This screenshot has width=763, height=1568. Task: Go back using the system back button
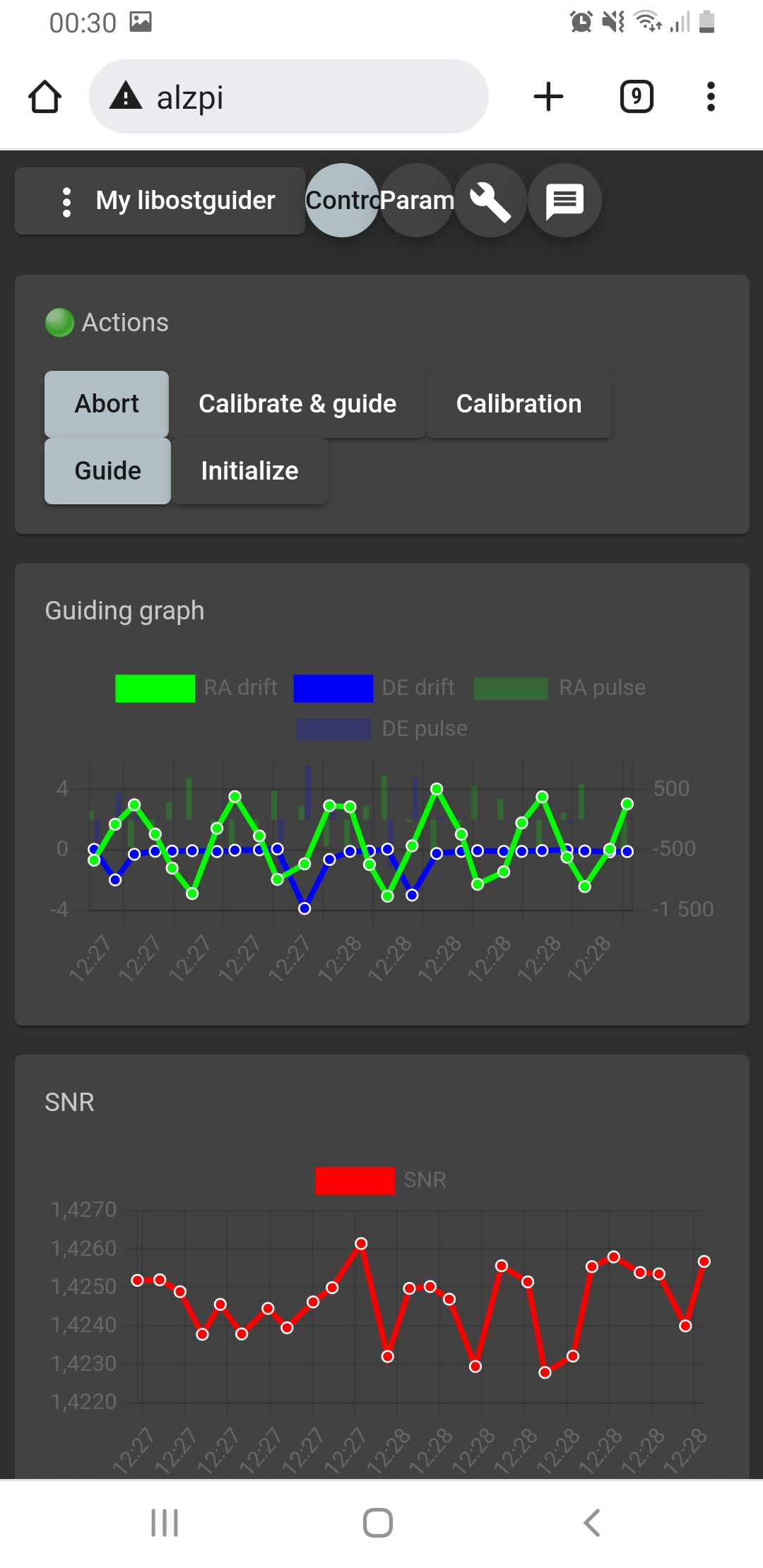(592, 1523)
